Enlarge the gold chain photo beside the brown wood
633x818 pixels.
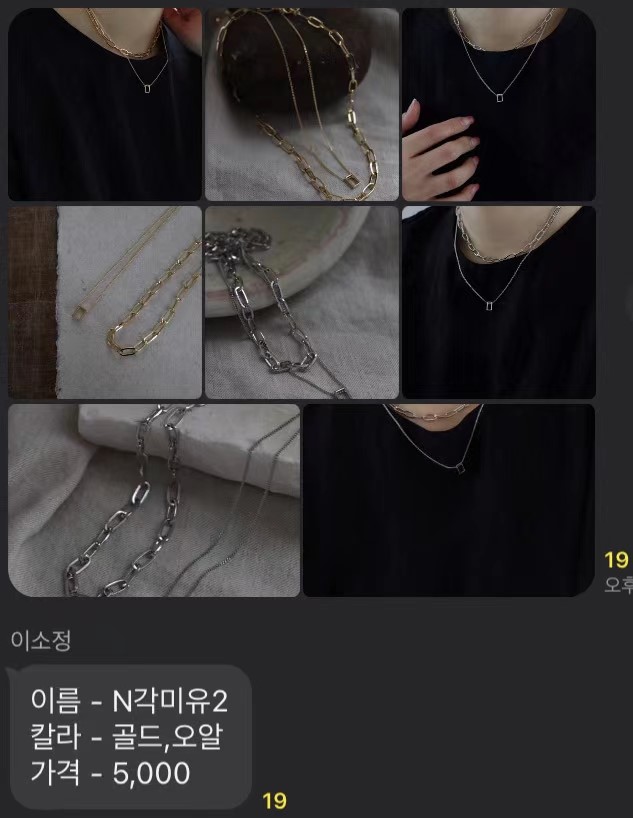point(104,302)
